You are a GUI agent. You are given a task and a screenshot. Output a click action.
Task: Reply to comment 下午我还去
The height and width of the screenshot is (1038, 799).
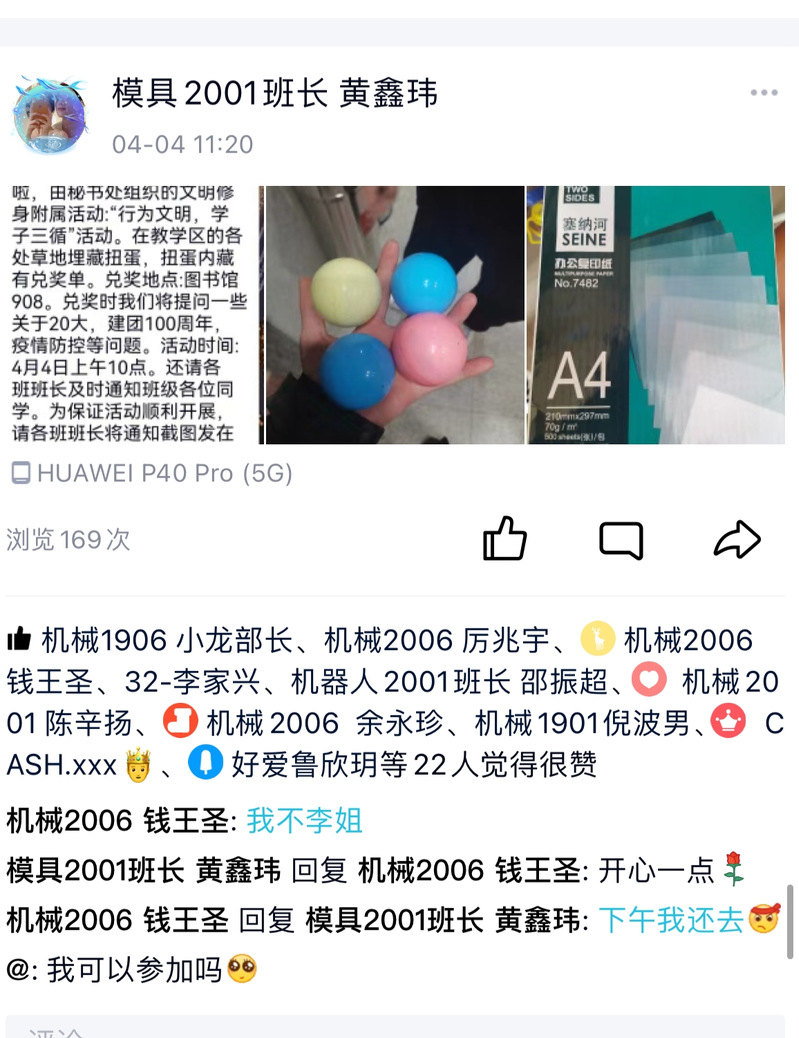[672, 920]
